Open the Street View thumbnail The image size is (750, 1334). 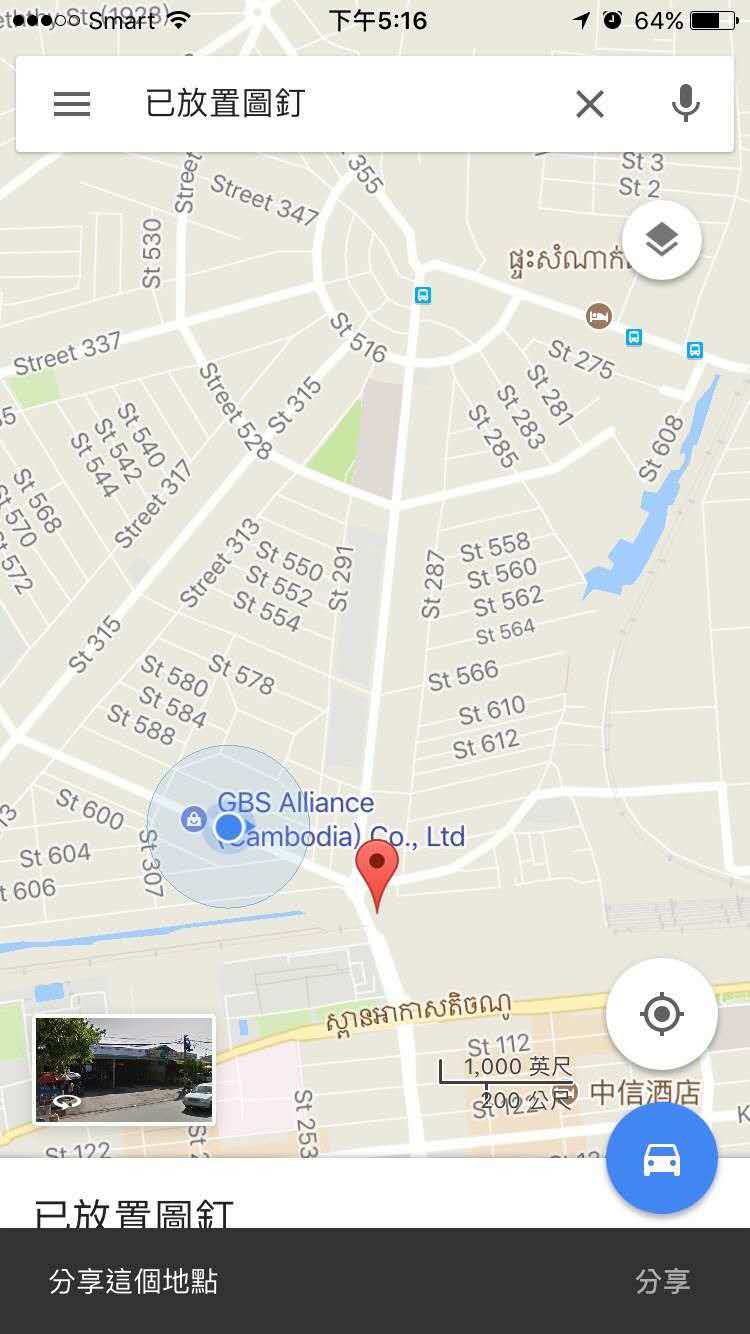pos(125,1070)
